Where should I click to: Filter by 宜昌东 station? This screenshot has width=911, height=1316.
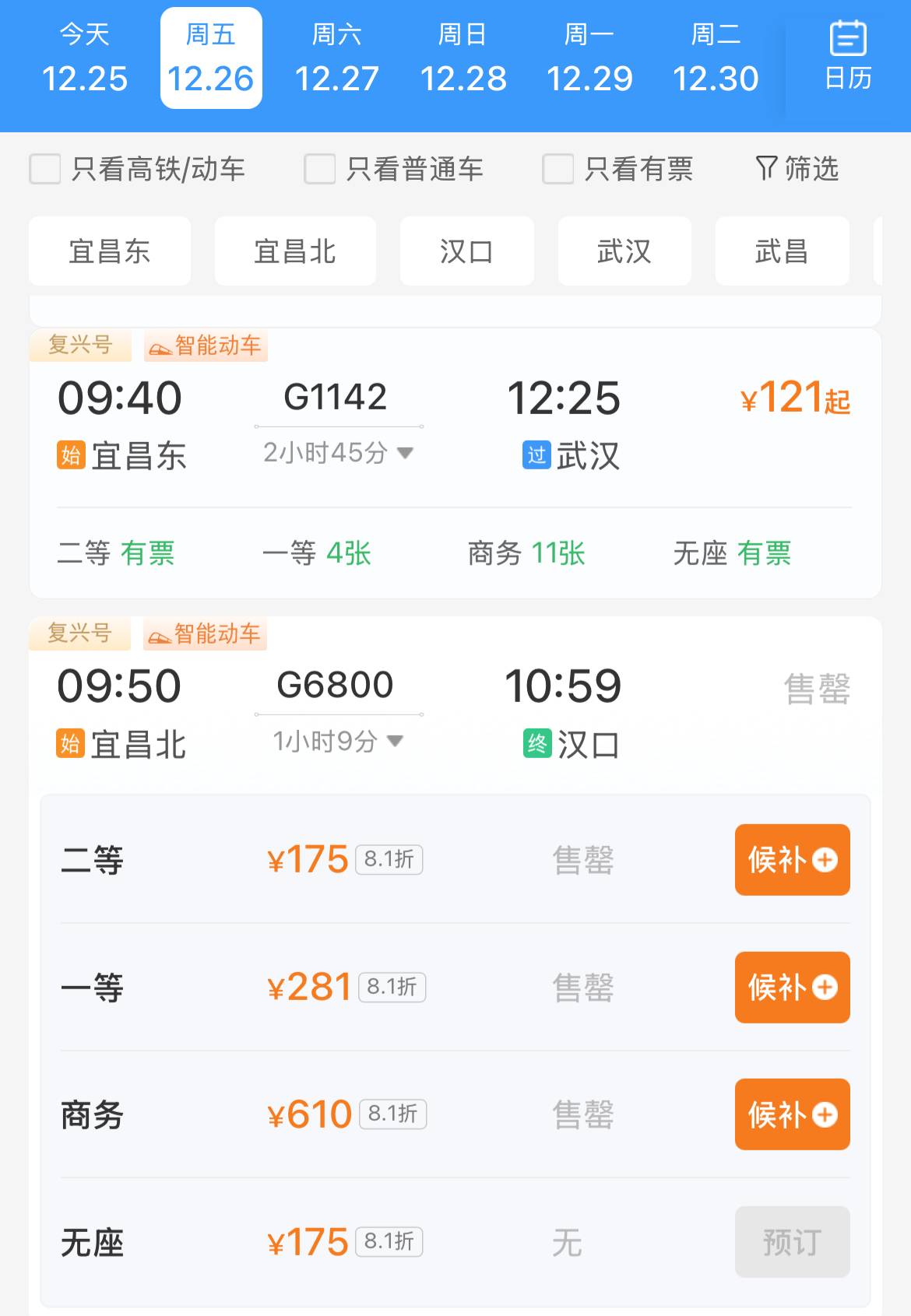point(110,251)
